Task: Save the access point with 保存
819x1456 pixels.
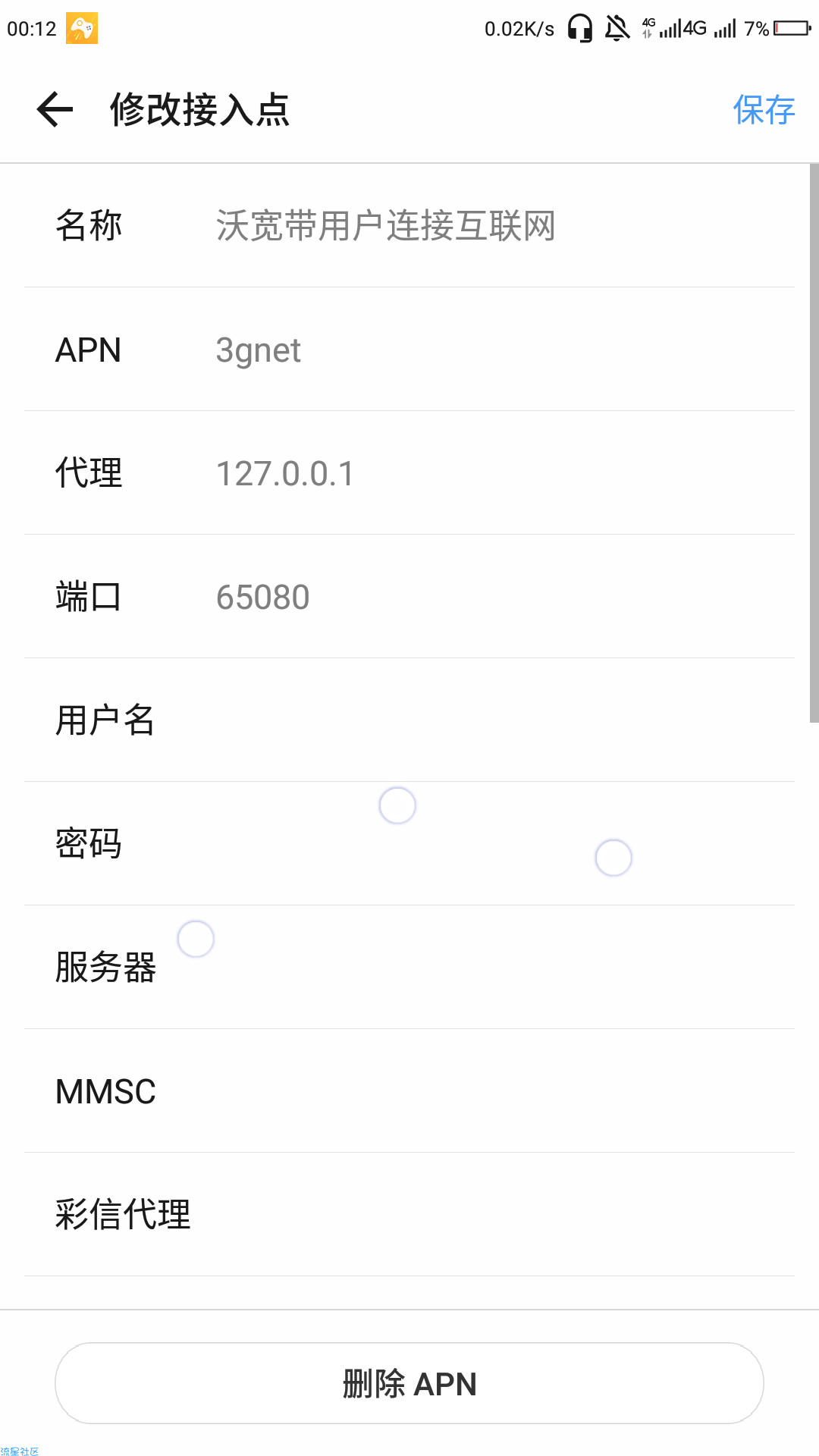Action: [x=764, y=110]
